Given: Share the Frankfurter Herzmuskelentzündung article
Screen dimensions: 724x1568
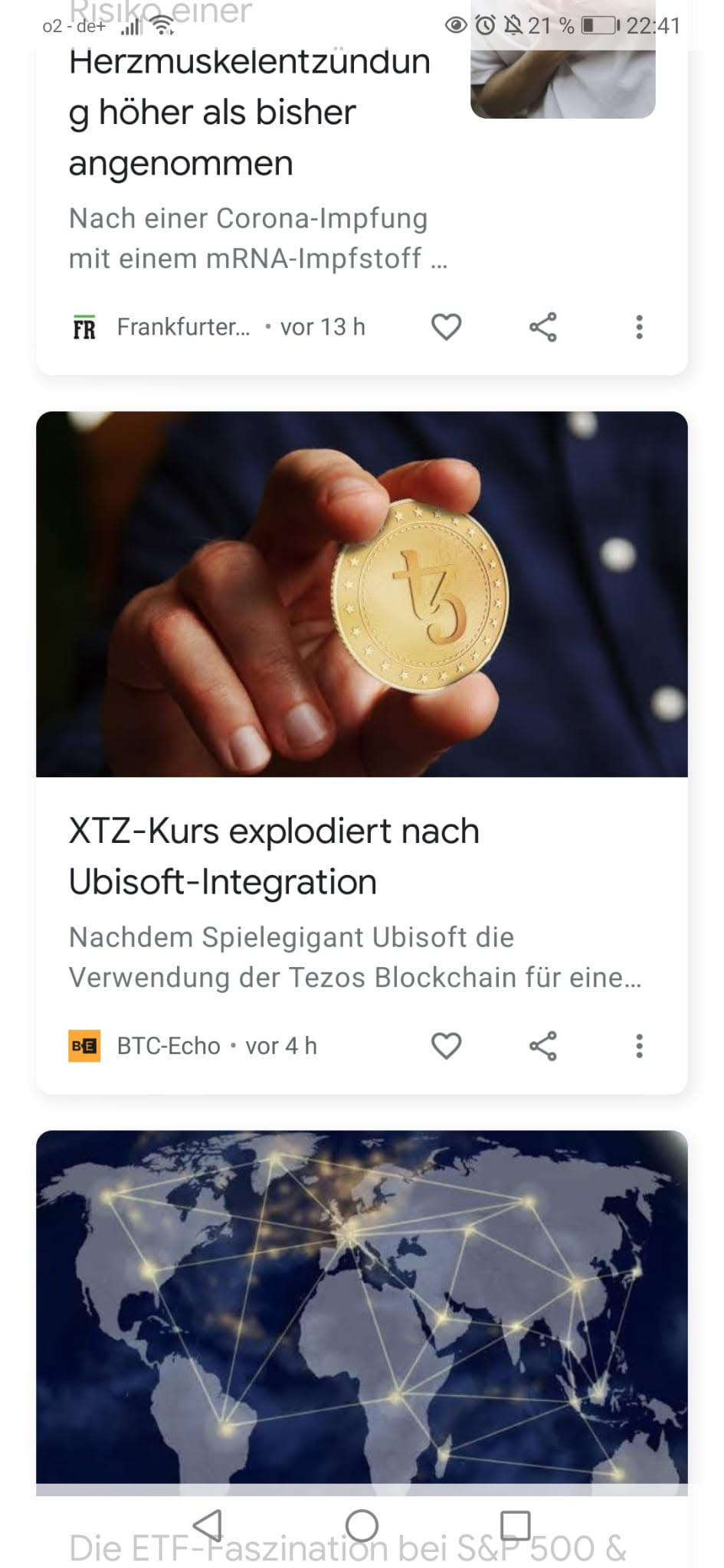Looking at the screenshot, I should [x=542, y=327].
